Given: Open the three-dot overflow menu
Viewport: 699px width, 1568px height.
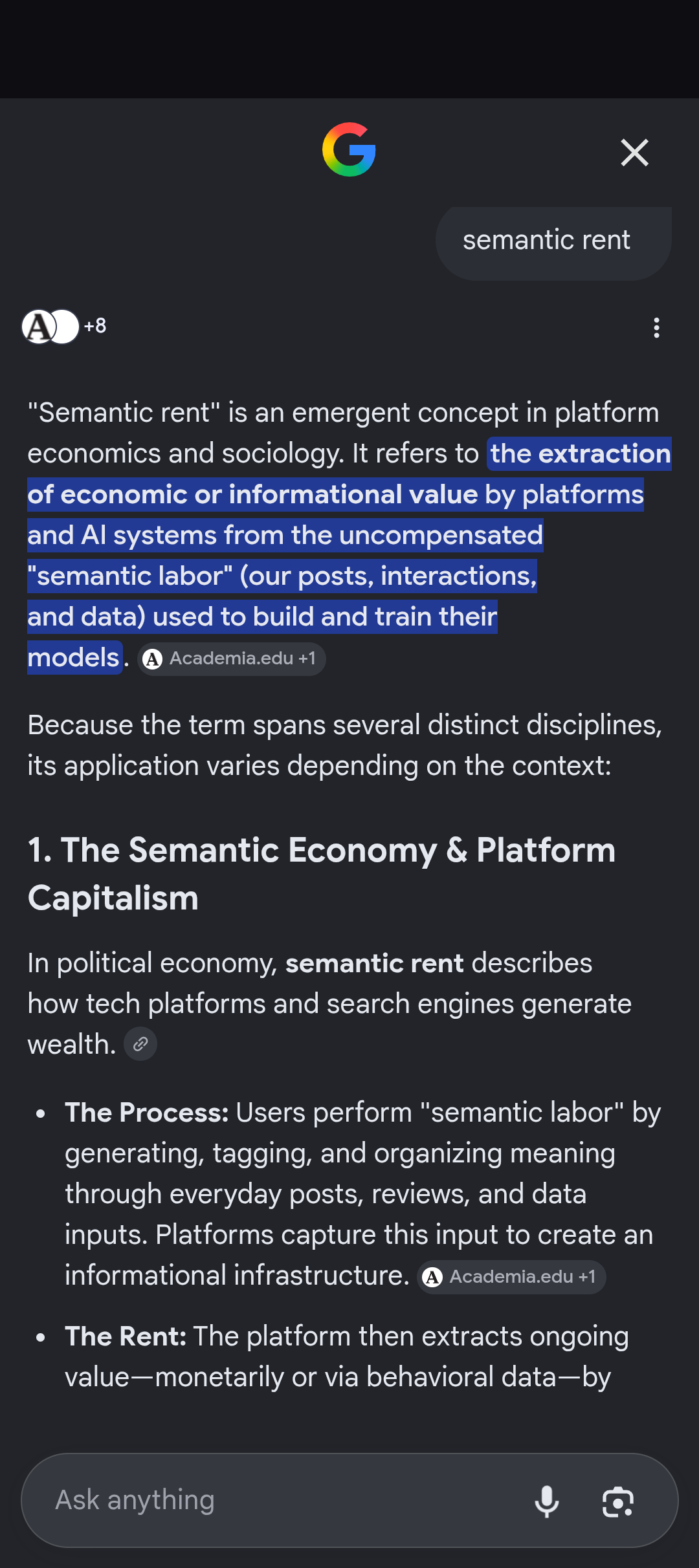Looking at the screenshot, I should click(x=656, y=327).
